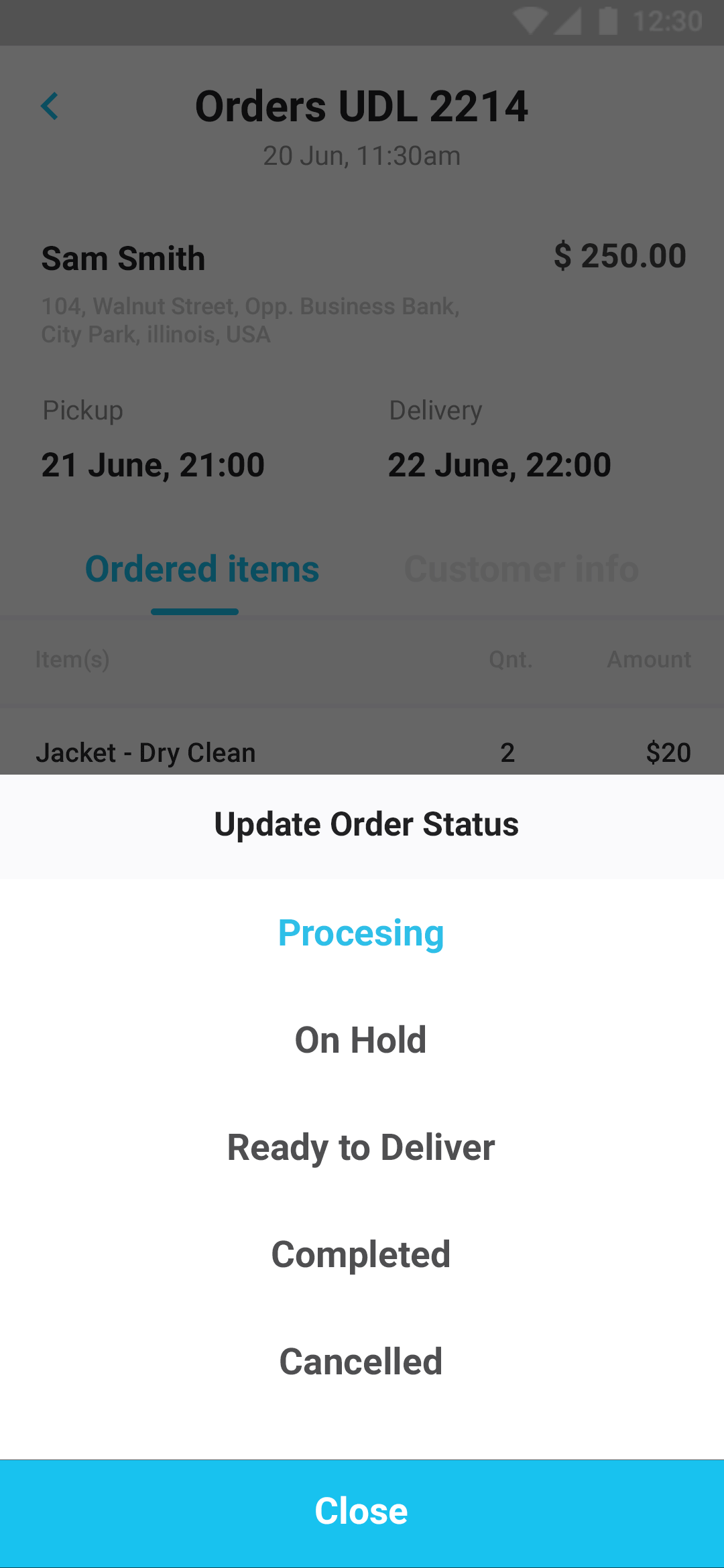Tap the Pickup date 21 June, 21:00
Viewport: 724px width, 1568px height.
pos(154,464)
